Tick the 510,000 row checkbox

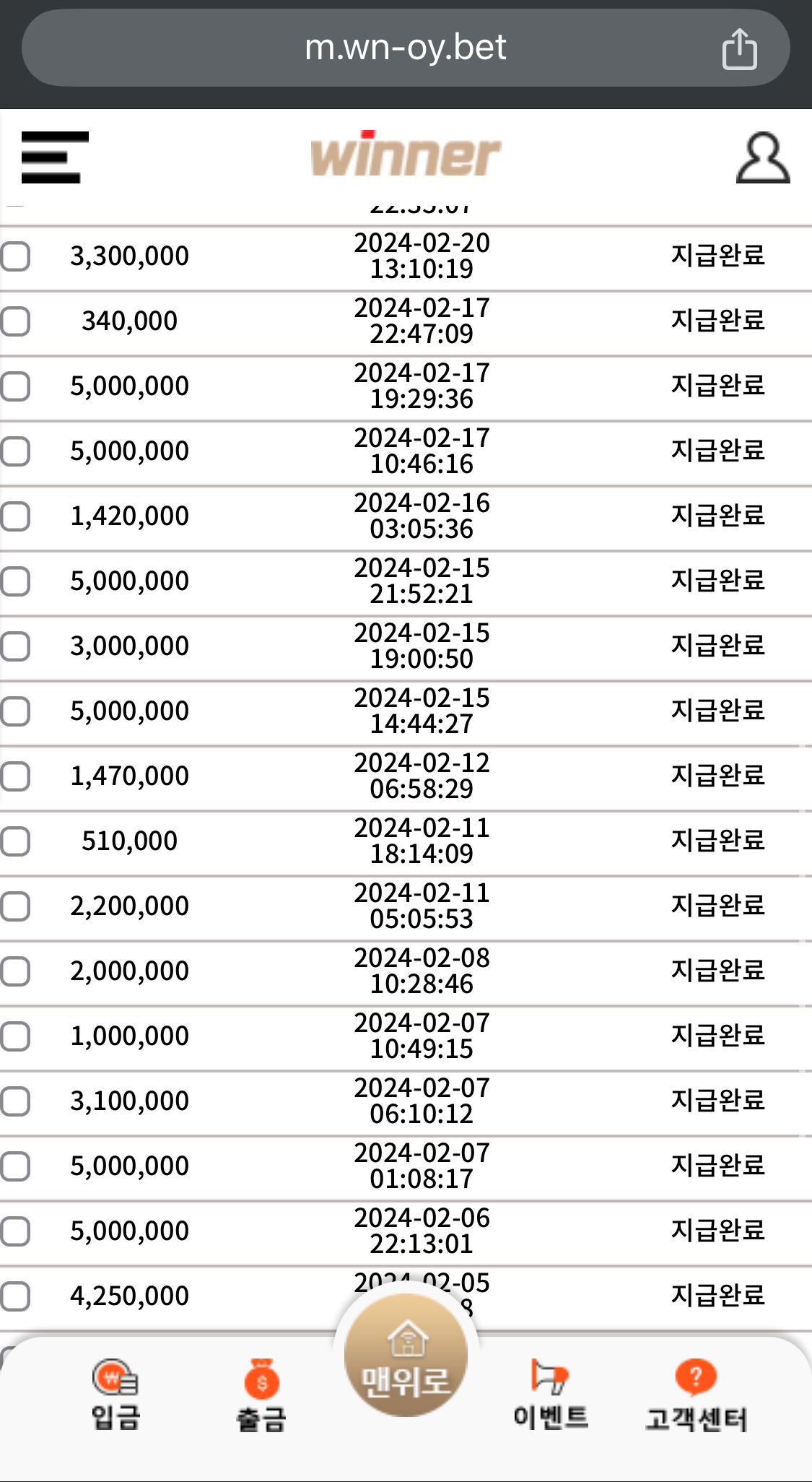(x=14, y=841)
